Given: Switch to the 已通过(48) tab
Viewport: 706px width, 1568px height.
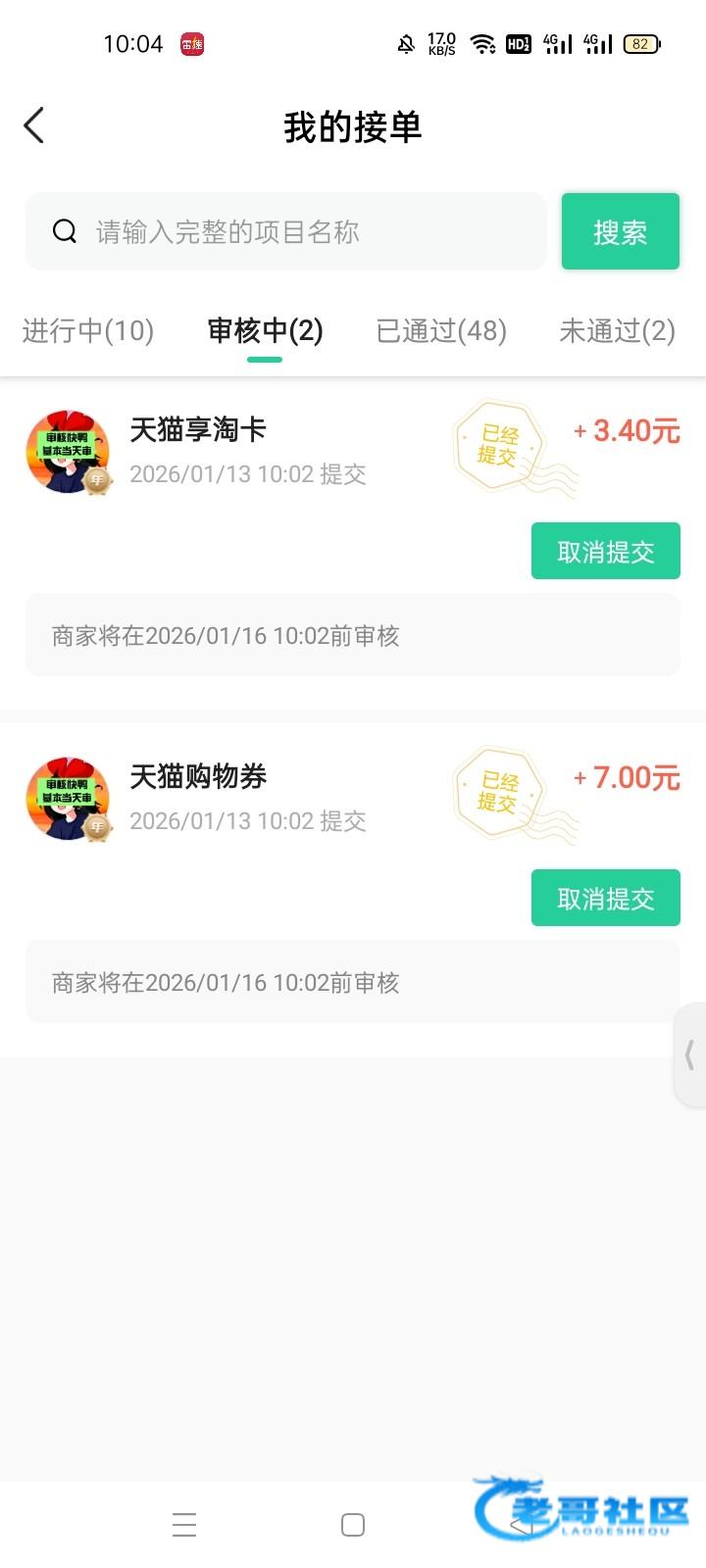Looking at the screenshot, I should (441, 331).
